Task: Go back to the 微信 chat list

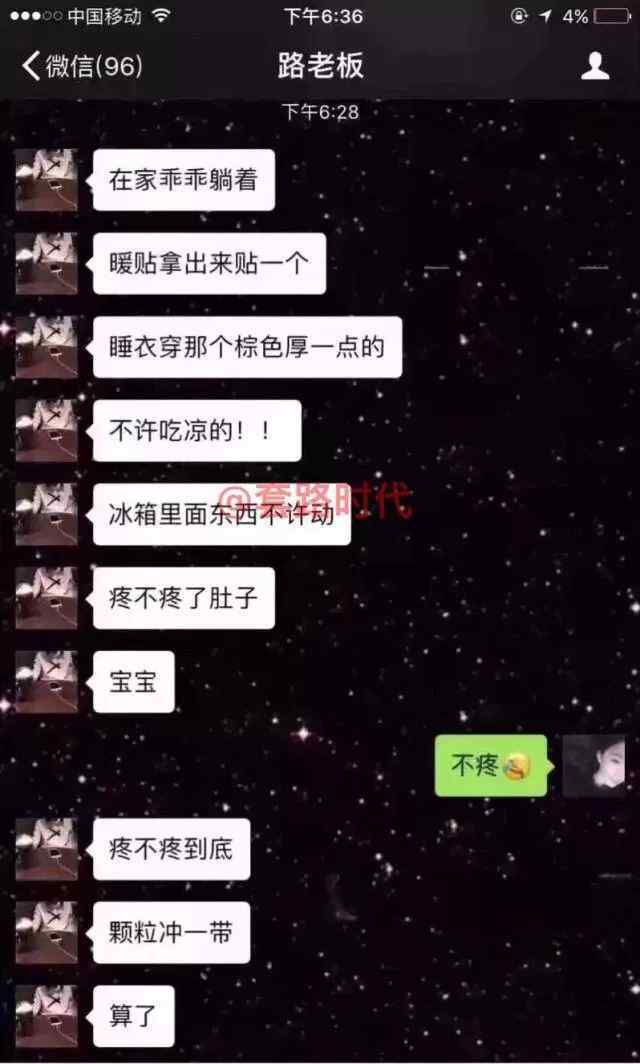Action: point(80,66)
